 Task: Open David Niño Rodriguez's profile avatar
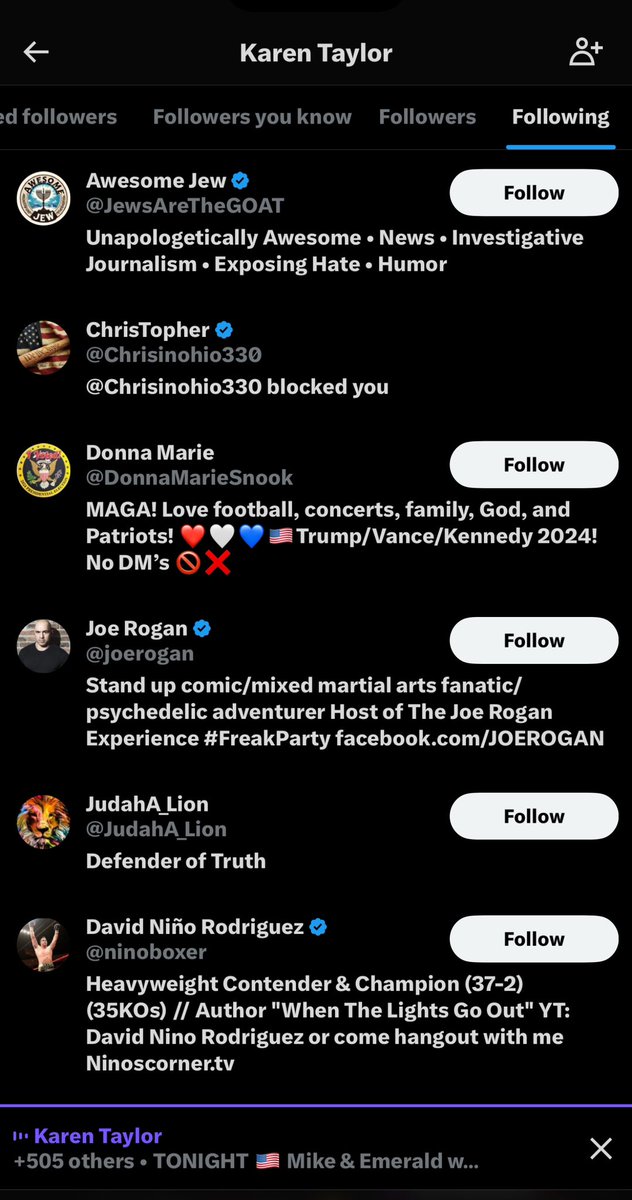tap(44, 944)
